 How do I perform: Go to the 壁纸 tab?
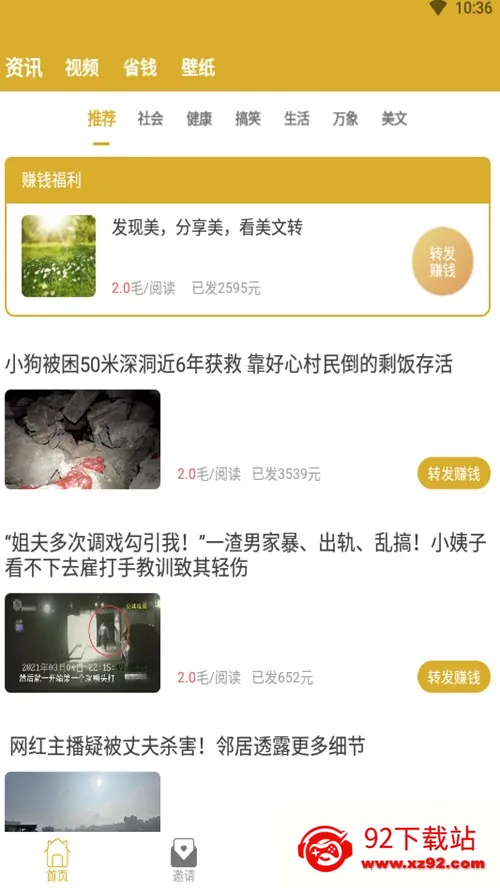coord(198,68)
